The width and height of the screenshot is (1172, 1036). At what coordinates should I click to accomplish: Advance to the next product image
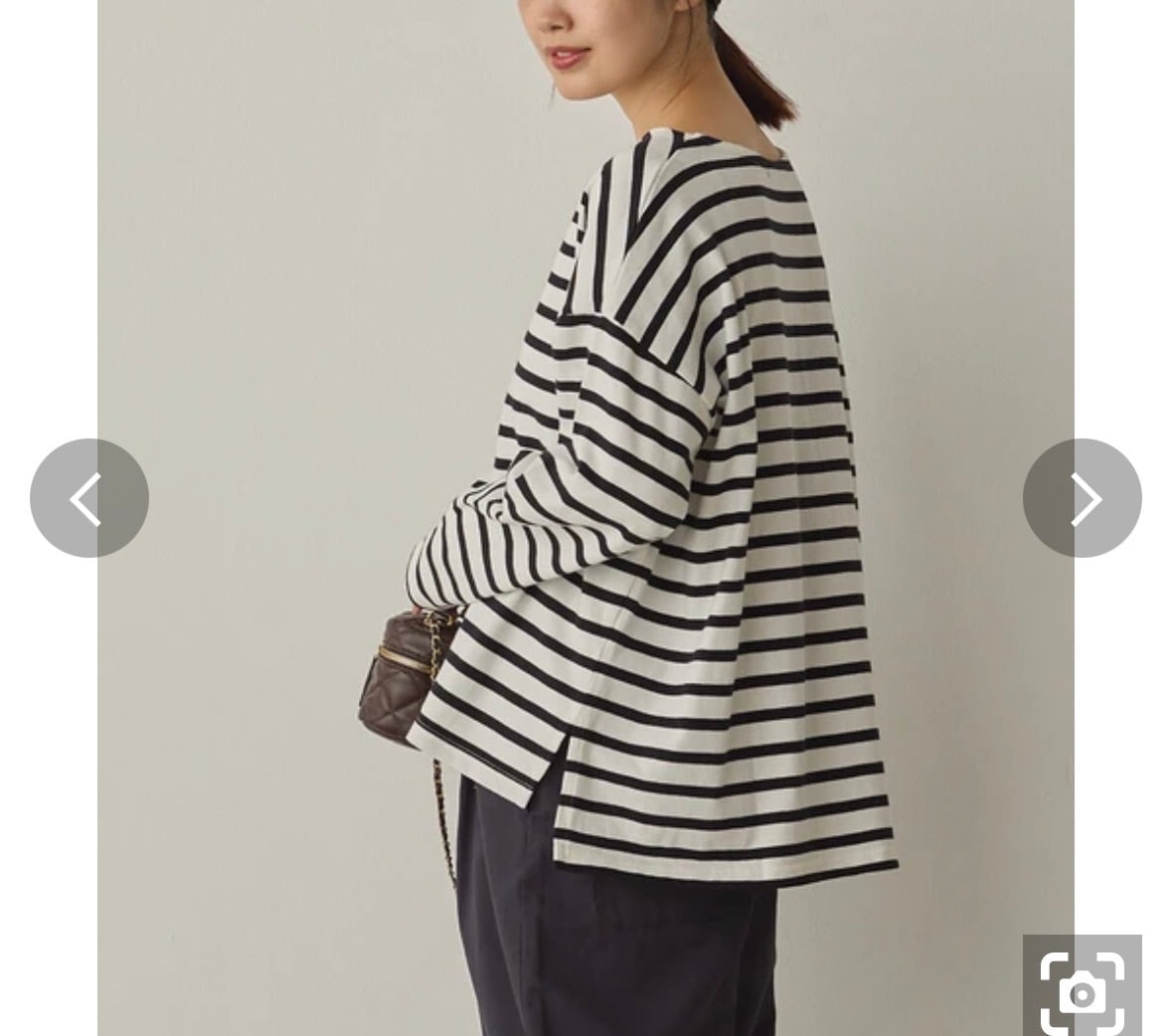pos(1082,498)
